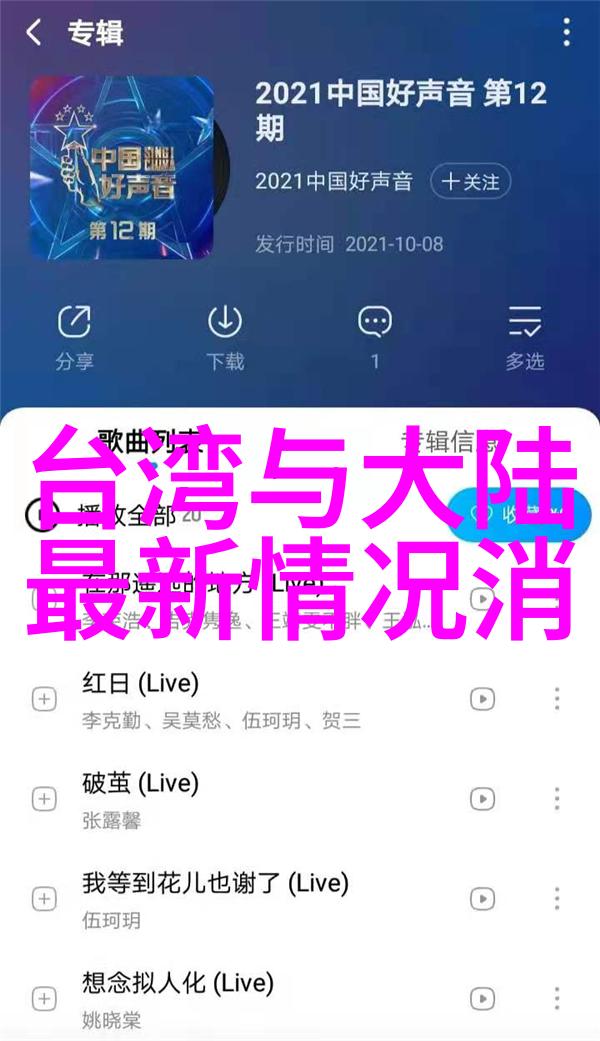
Task: Share this album
Action: (x=73, y=335)
